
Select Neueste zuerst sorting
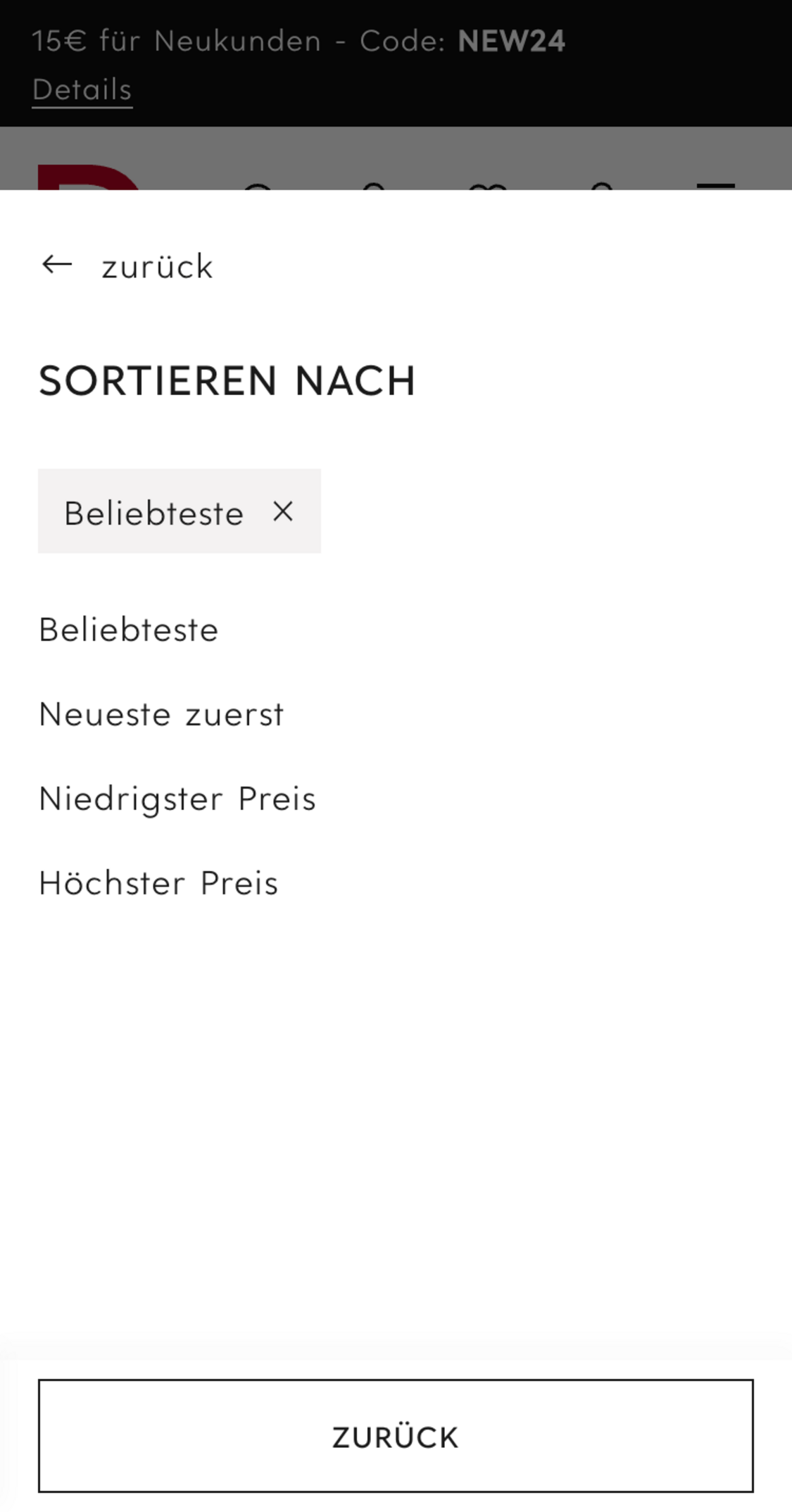[161, 713]
